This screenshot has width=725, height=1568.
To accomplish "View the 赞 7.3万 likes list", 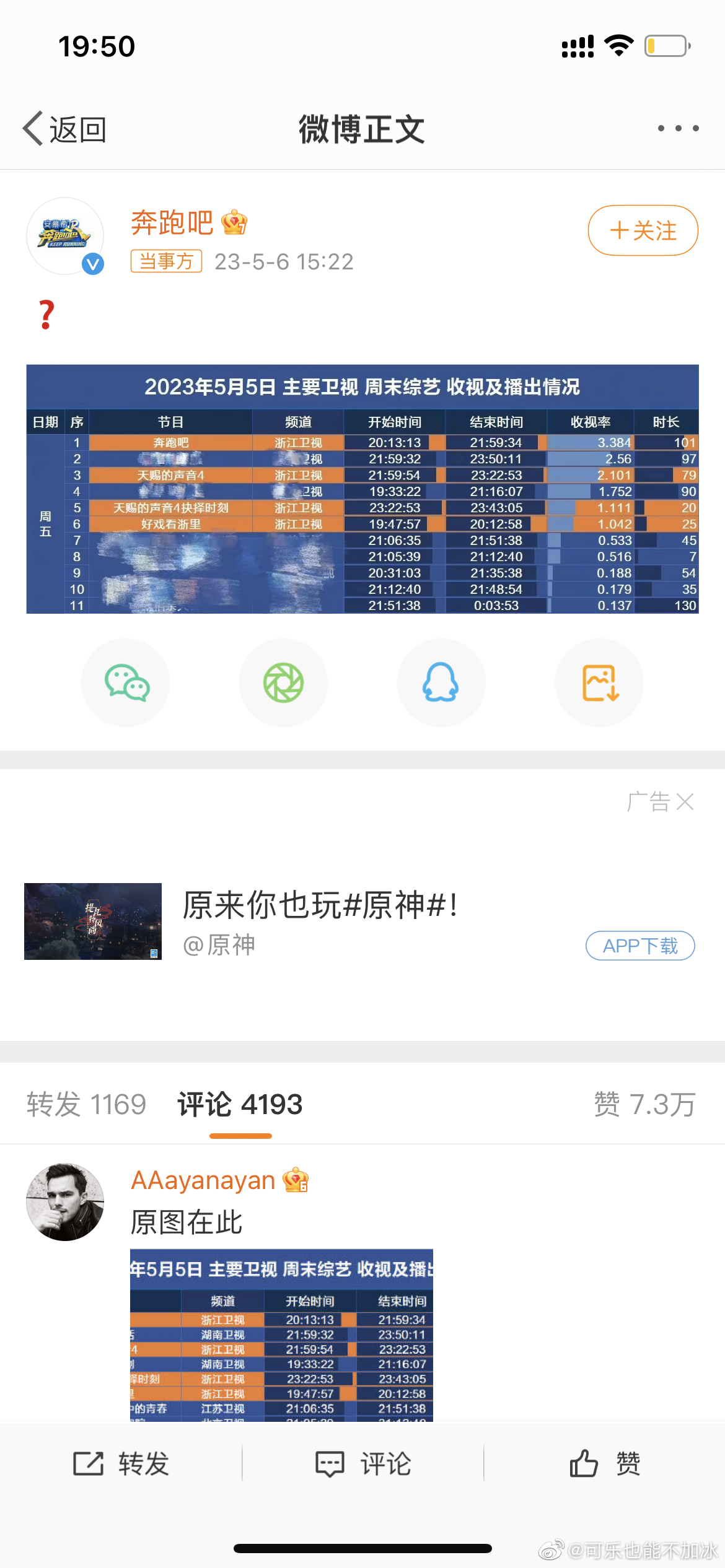I will (x=644, y=1104).
